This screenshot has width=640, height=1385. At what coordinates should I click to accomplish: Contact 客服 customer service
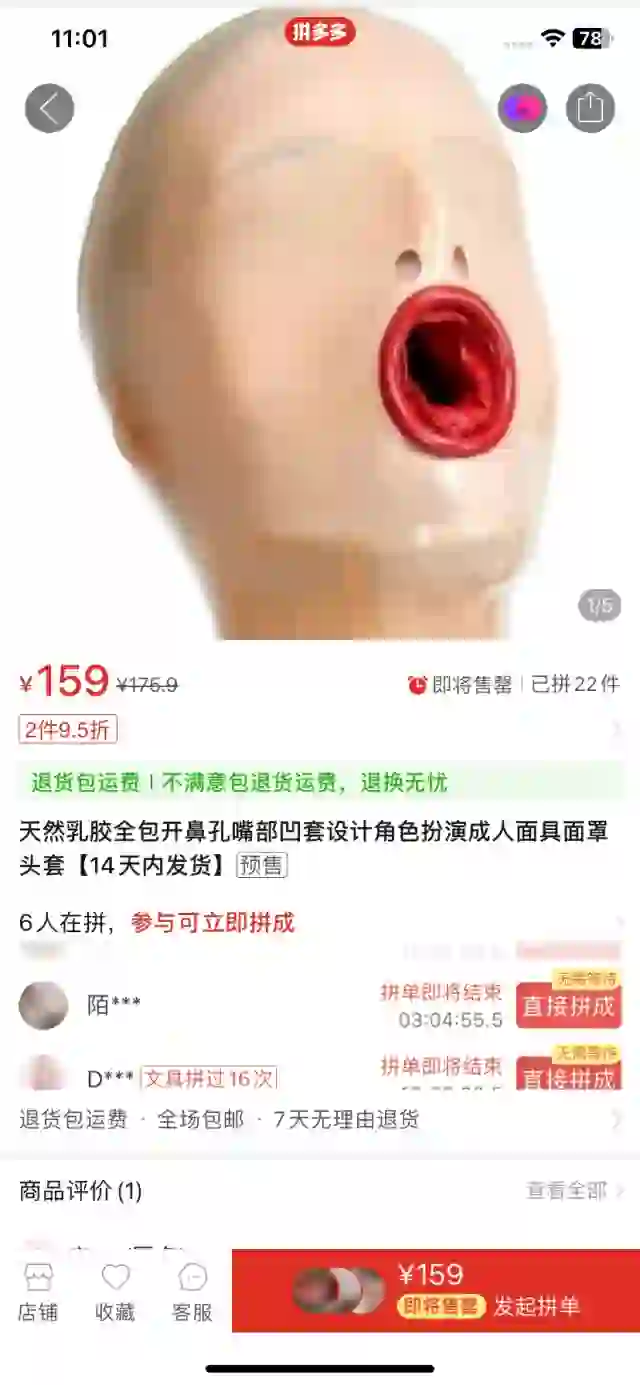click(x=192, y=1292)
